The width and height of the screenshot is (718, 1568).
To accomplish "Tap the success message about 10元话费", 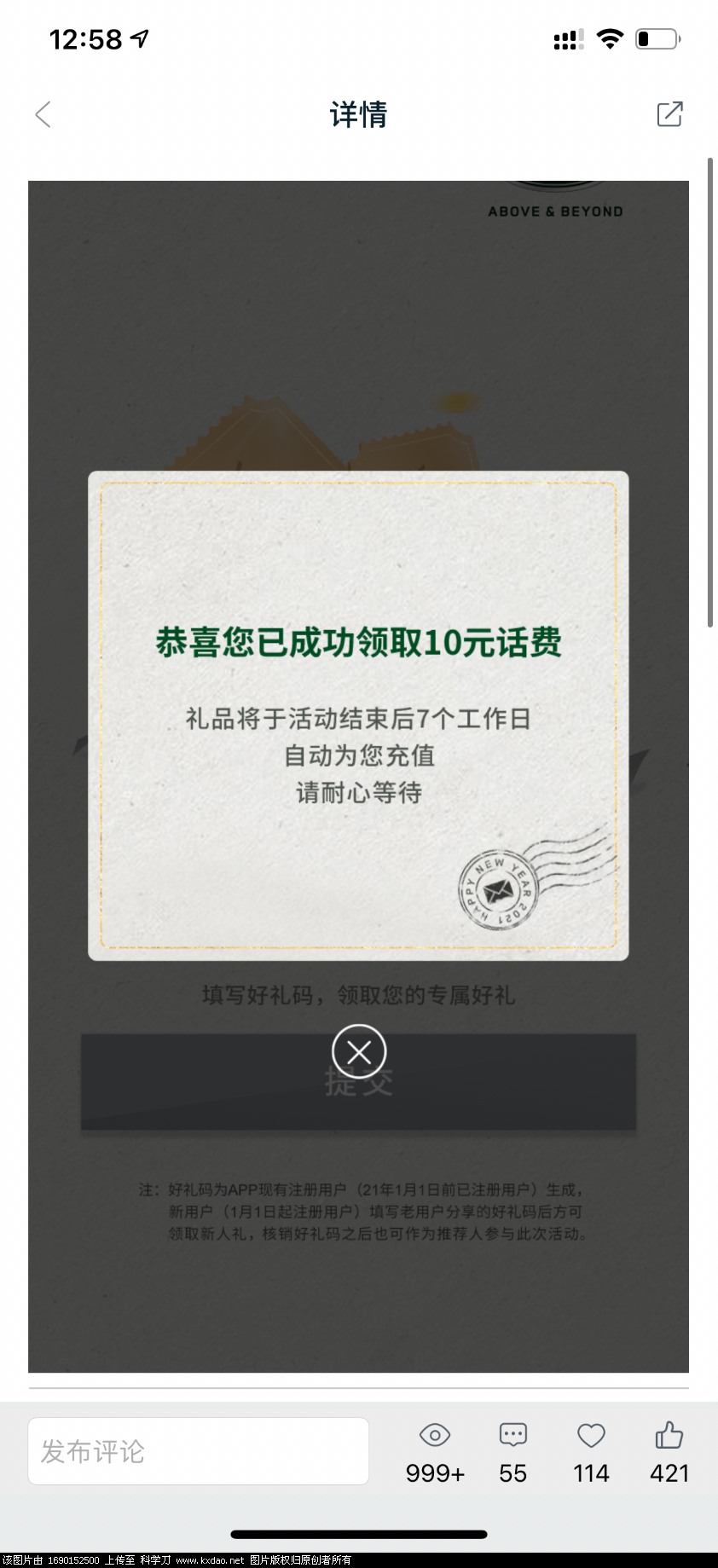I will pyautogui.click(x=358, y=645).
